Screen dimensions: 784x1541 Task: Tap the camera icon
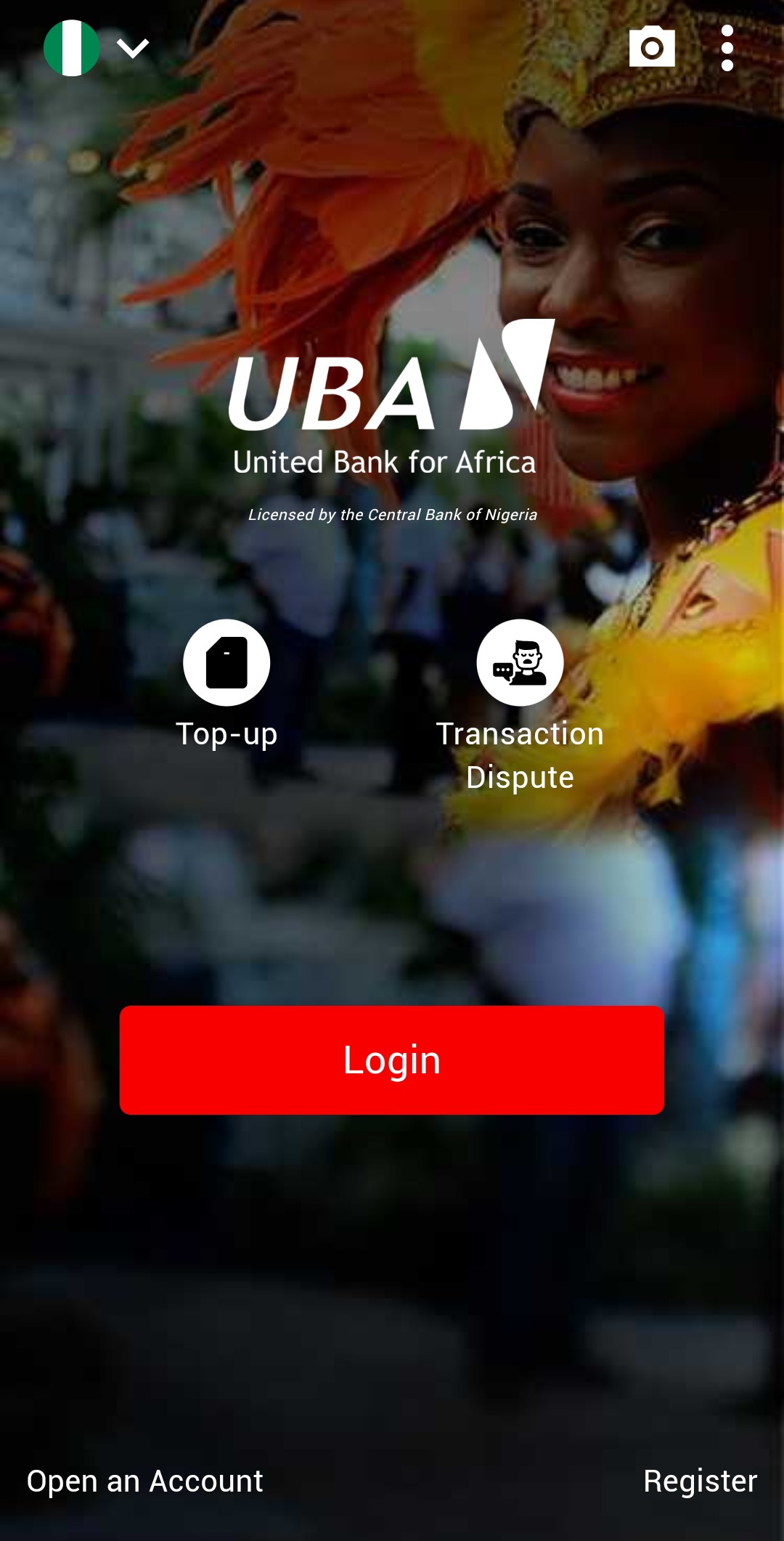click(652, 48)
